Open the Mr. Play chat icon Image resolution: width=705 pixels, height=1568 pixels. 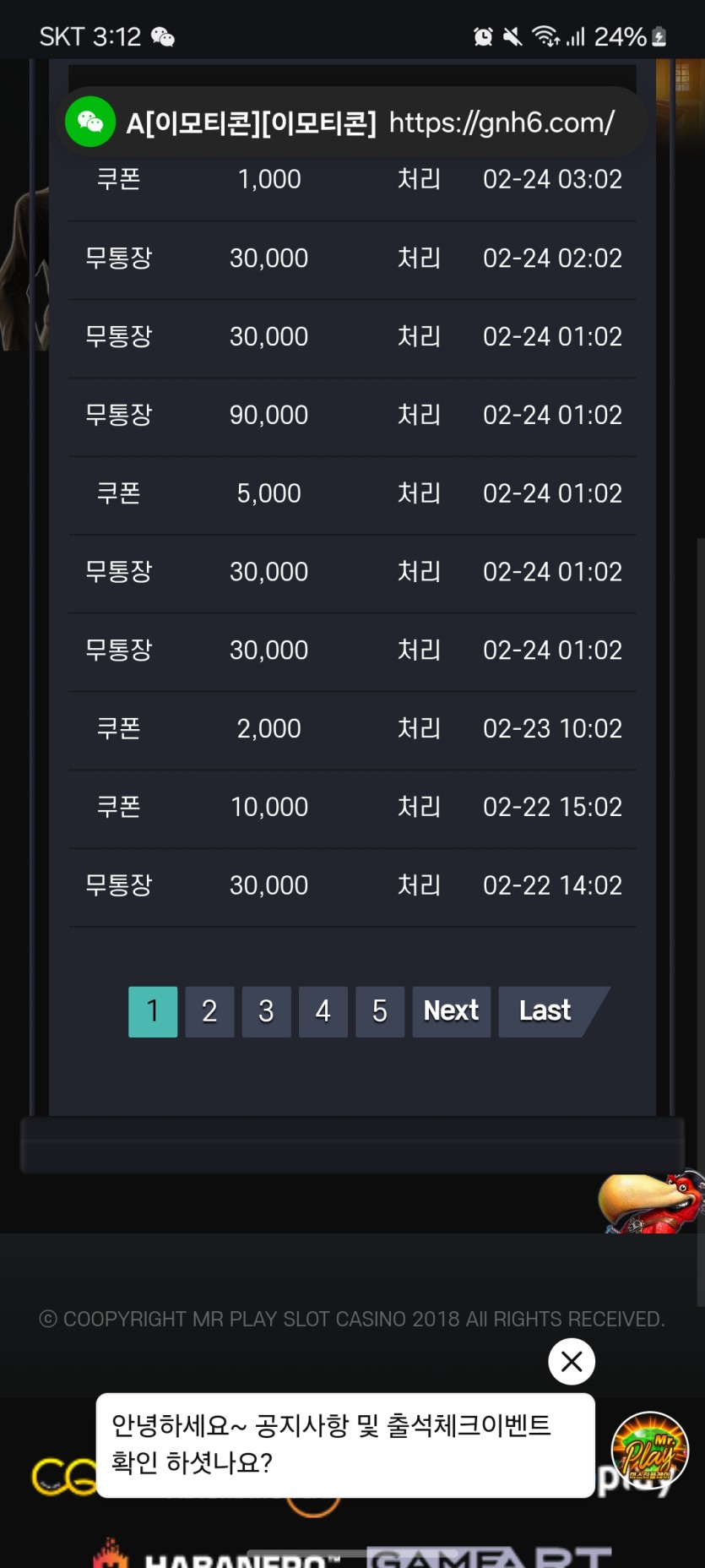pos(649,1450)
